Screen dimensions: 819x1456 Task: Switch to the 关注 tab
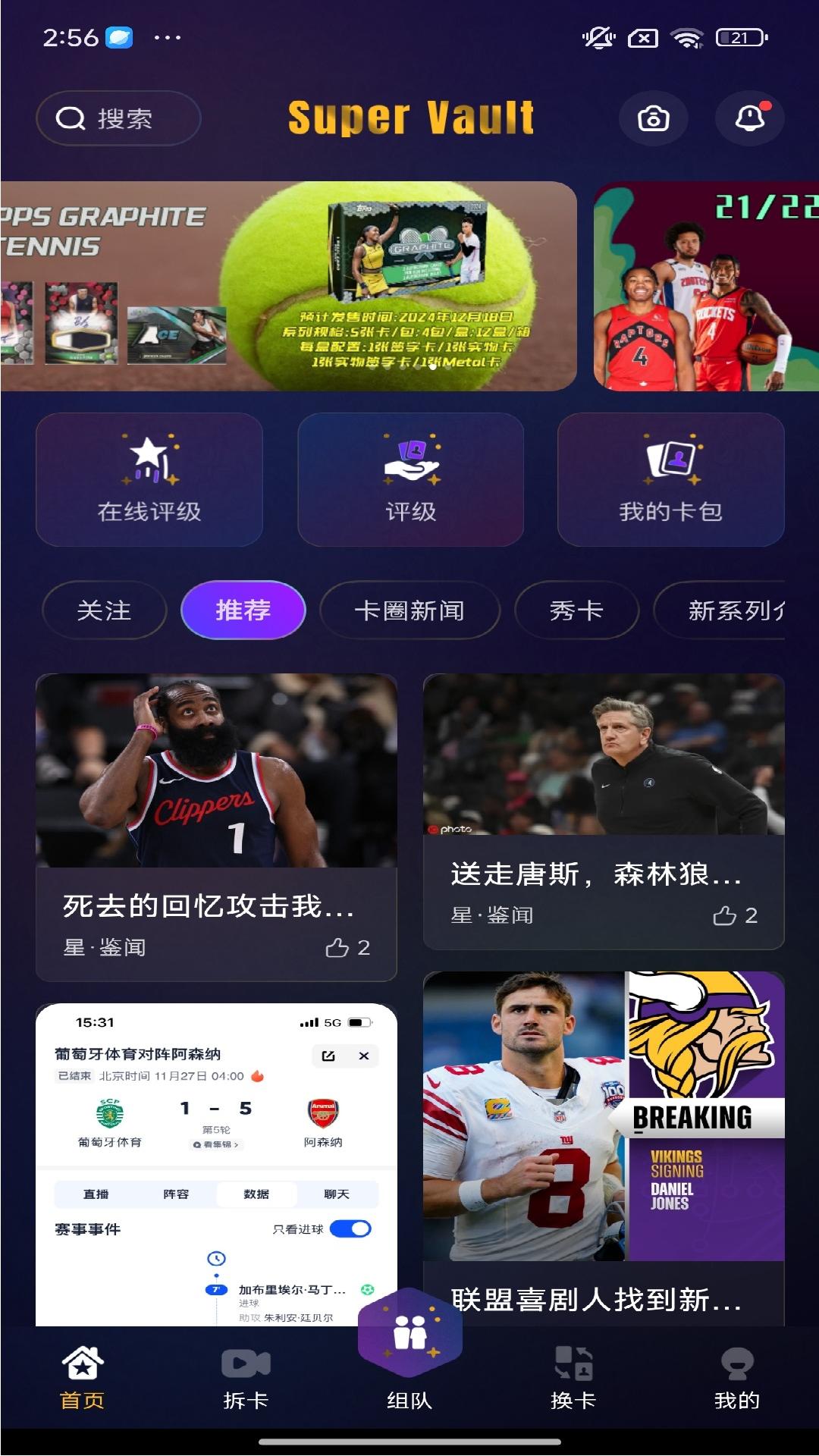pos(104,610)
